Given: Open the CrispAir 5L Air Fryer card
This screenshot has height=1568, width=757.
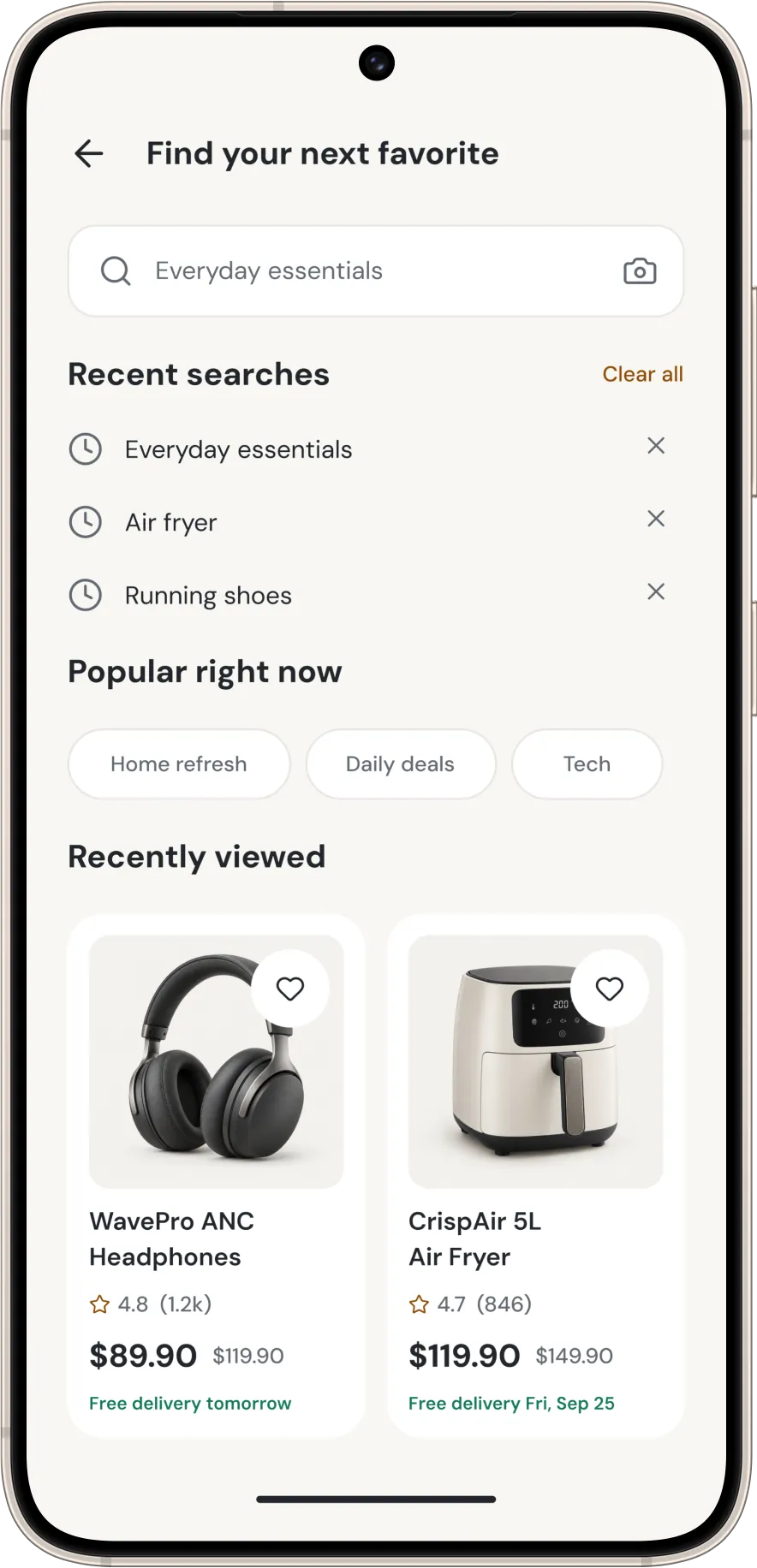Looking at the screenshot, I should click(x=536, y=1176).
